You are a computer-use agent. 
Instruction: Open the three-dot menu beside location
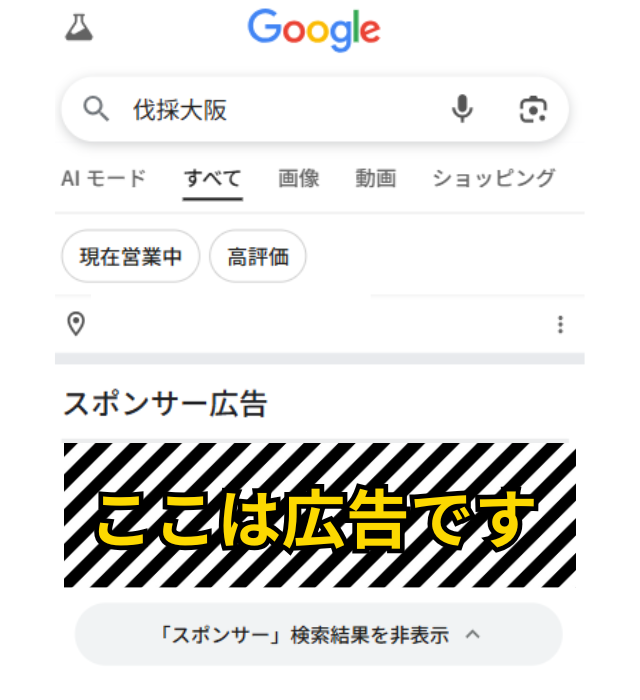pos(560,324)
